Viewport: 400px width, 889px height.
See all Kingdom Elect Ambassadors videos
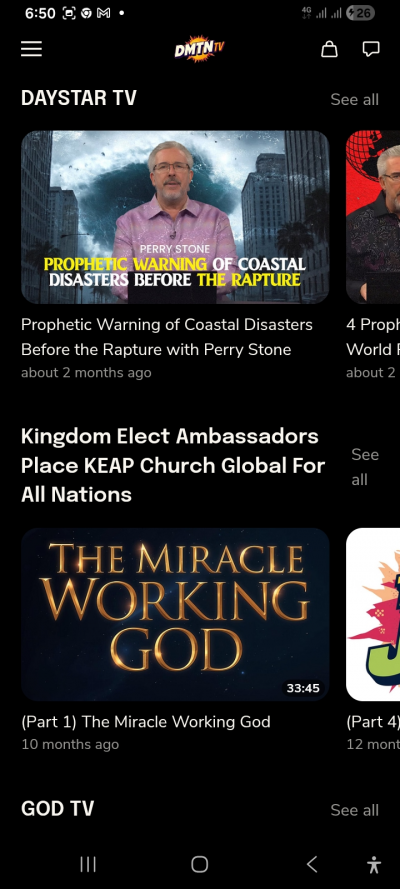(x=365, y=467)
